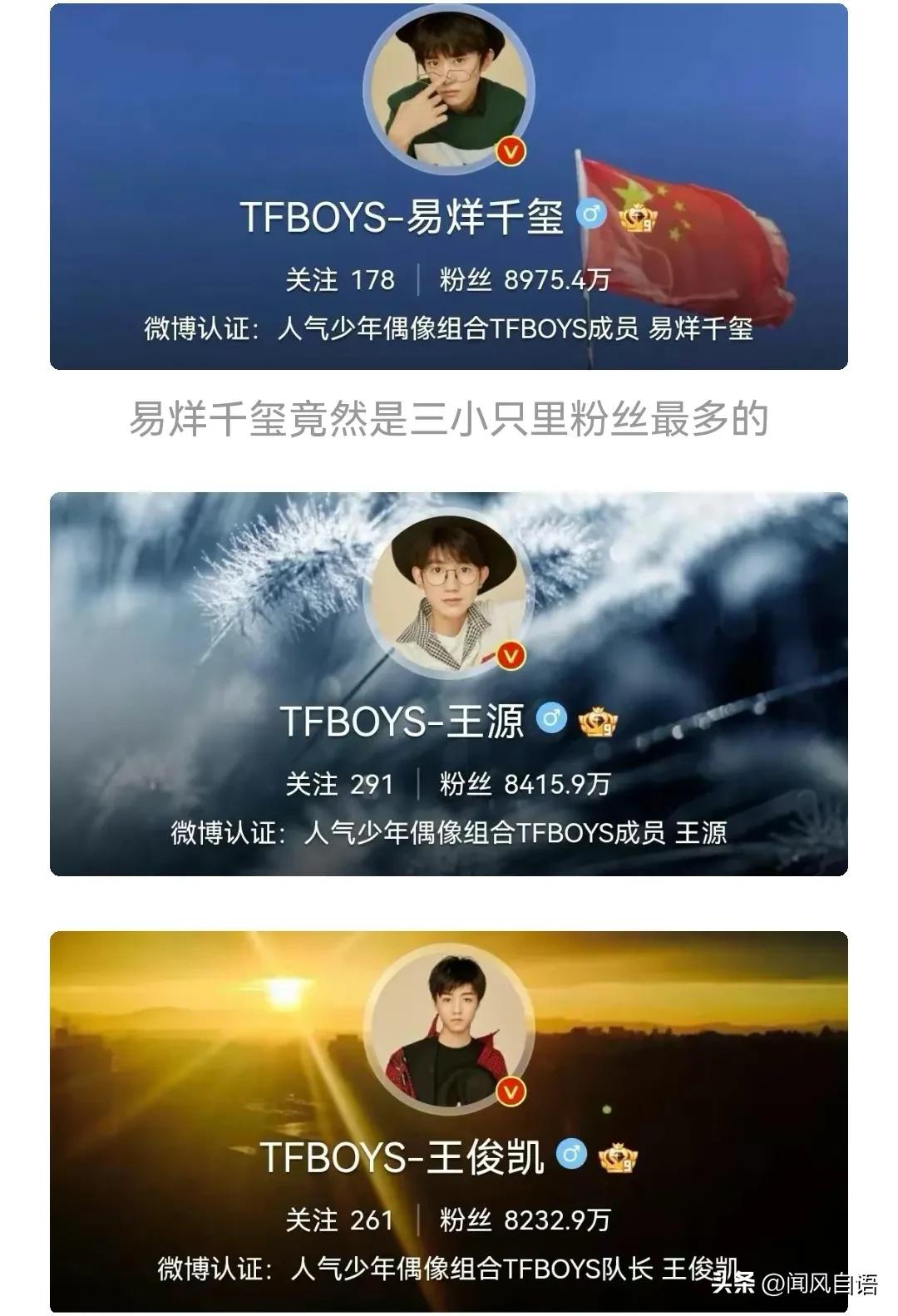Click the verified V badge on 易烊千玺's avatar
The image size is (898, 1316).
513,150
